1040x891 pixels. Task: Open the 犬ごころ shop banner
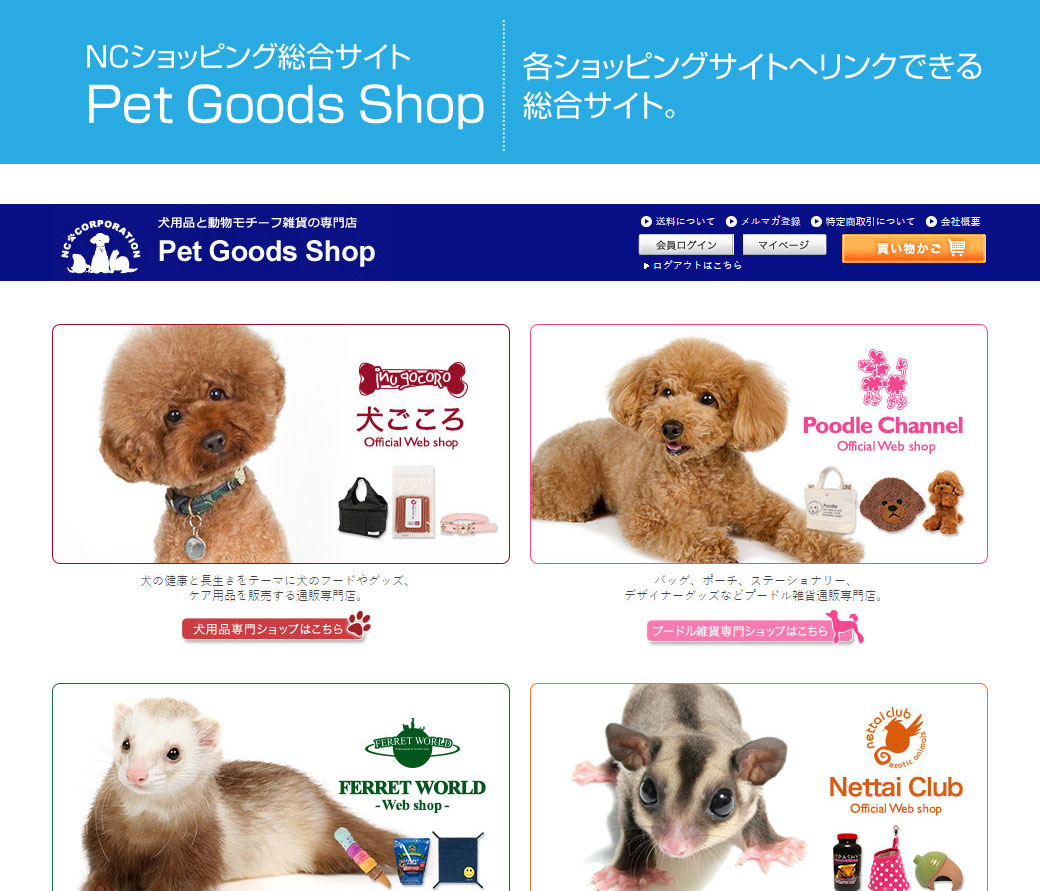pos(281,444)
